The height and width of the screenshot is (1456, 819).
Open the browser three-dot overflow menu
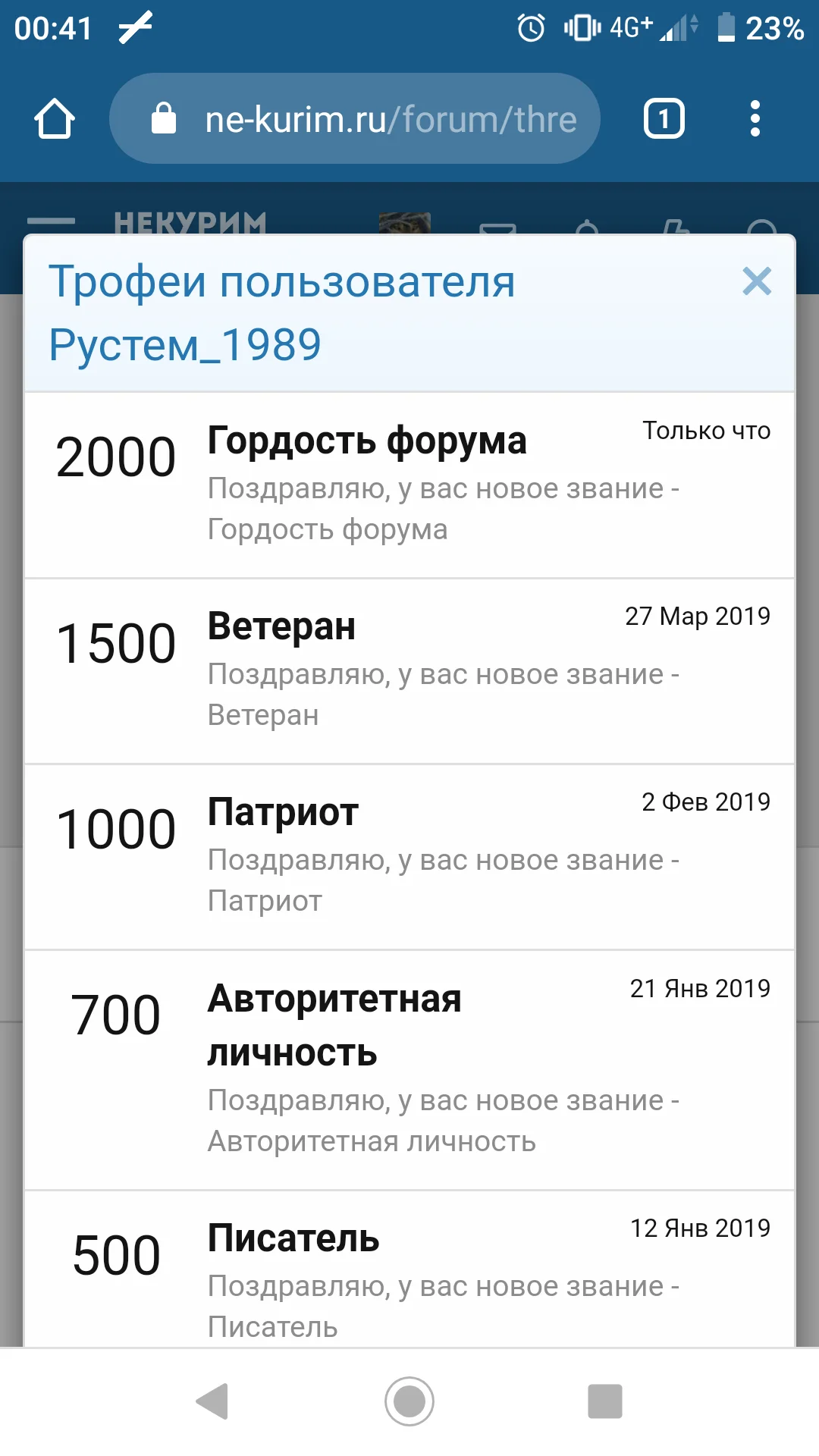point(755,118)
